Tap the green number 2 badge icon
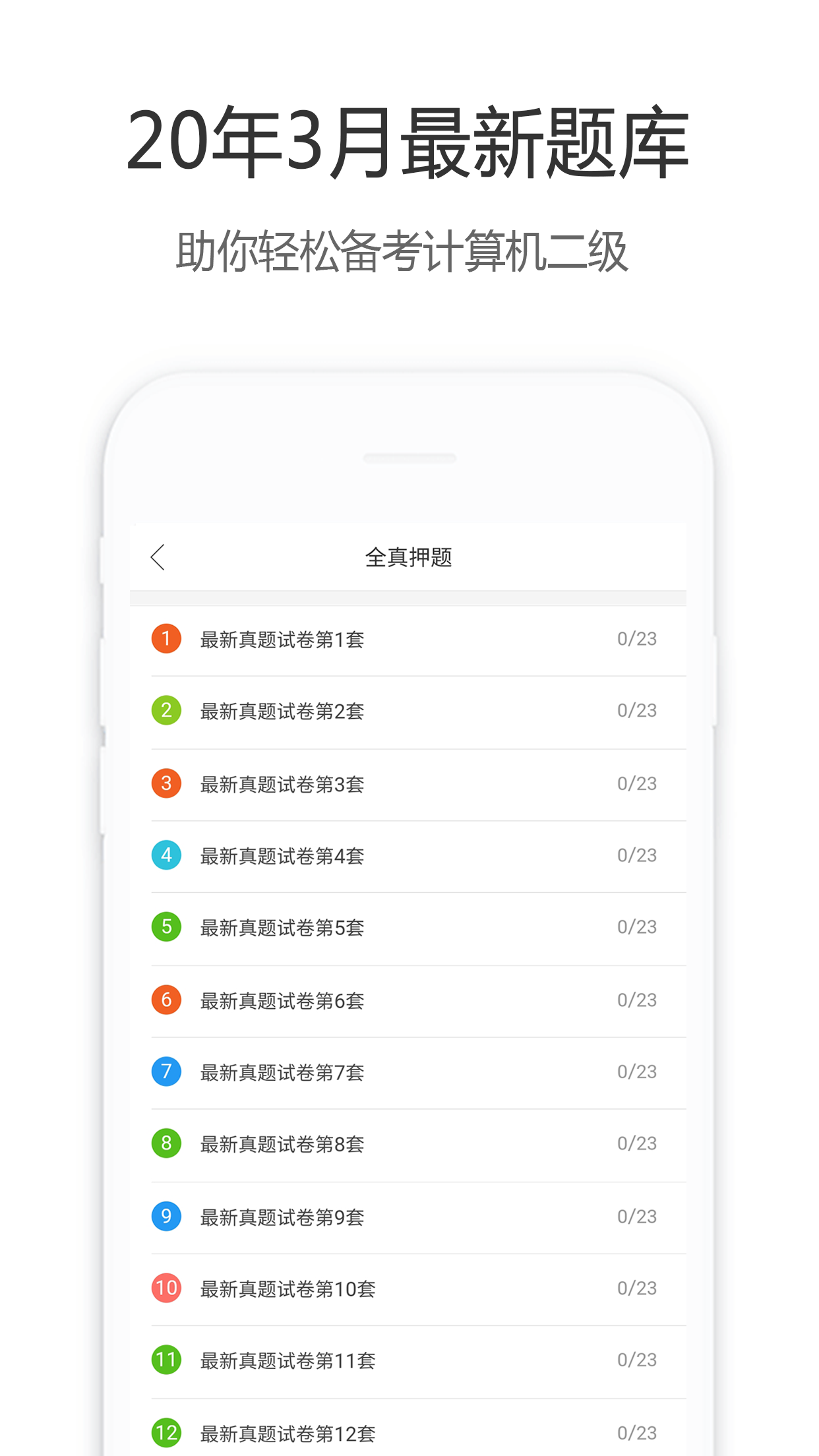Screen dimensions: 819x1456 pyautogui.click(x=166, y=711)
